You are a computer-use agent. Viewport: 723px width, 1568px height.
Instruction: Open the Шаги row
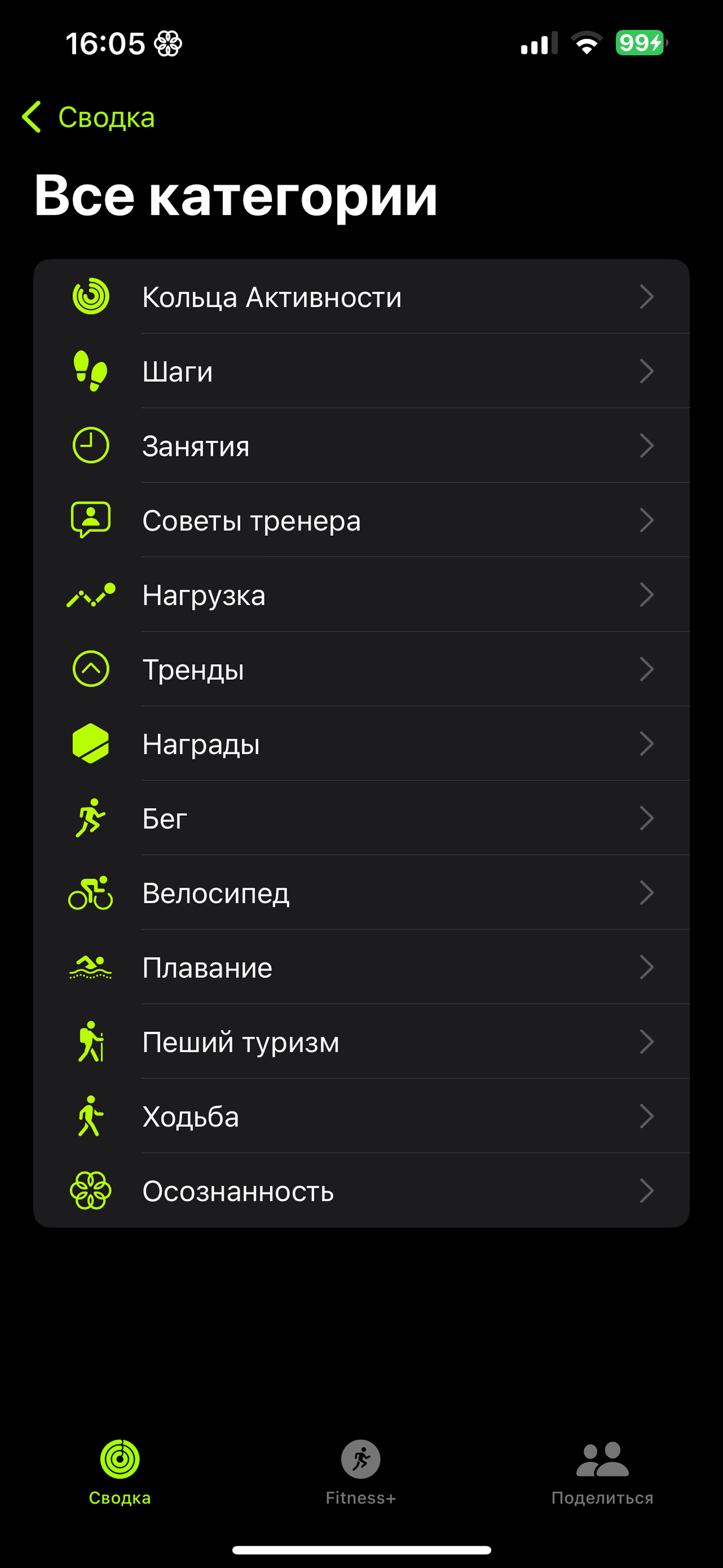pyautogui.click(x=361, y=371)
